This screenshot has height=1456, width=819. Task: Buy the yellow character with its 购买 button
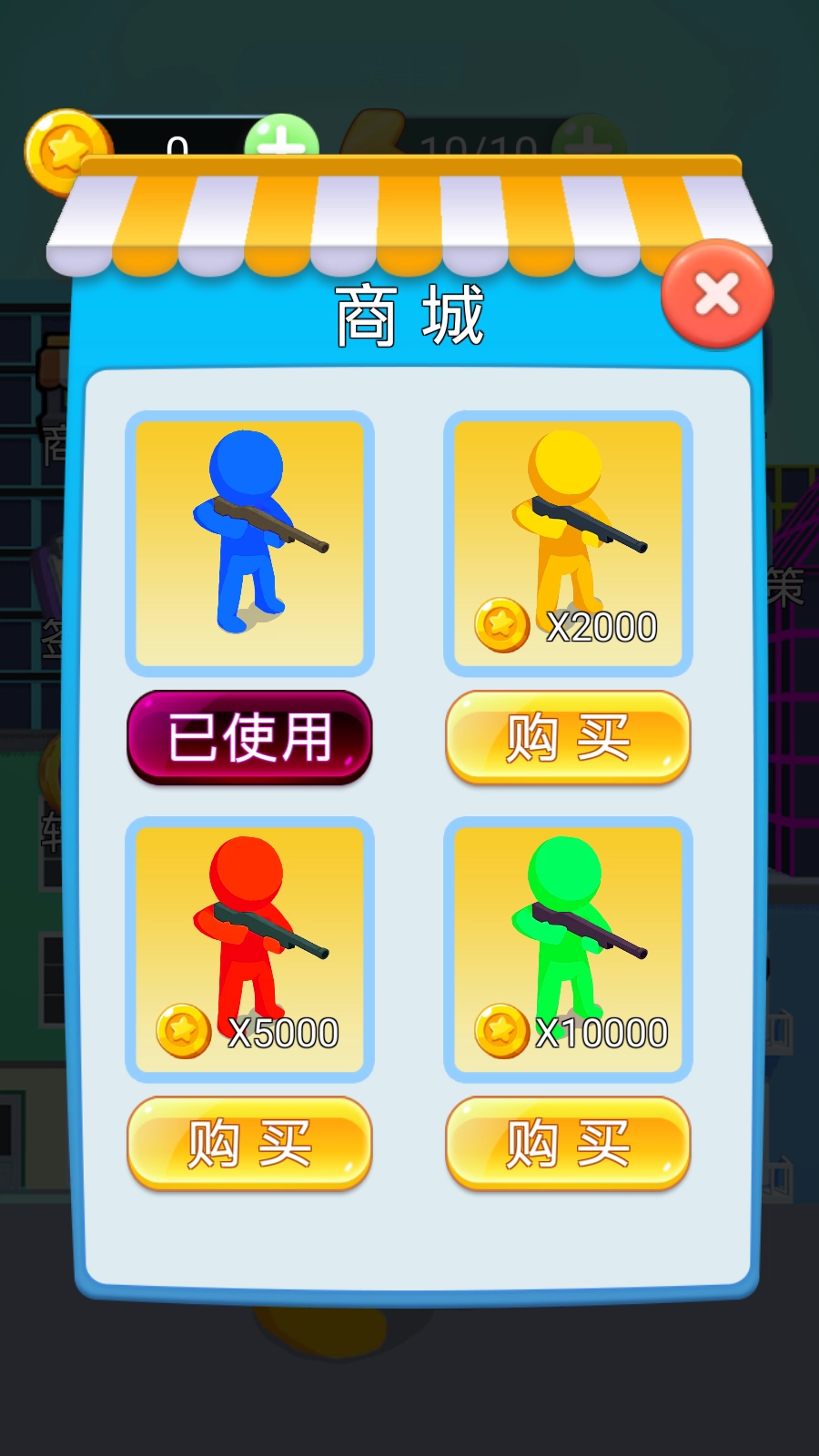[x=567, y=739]
